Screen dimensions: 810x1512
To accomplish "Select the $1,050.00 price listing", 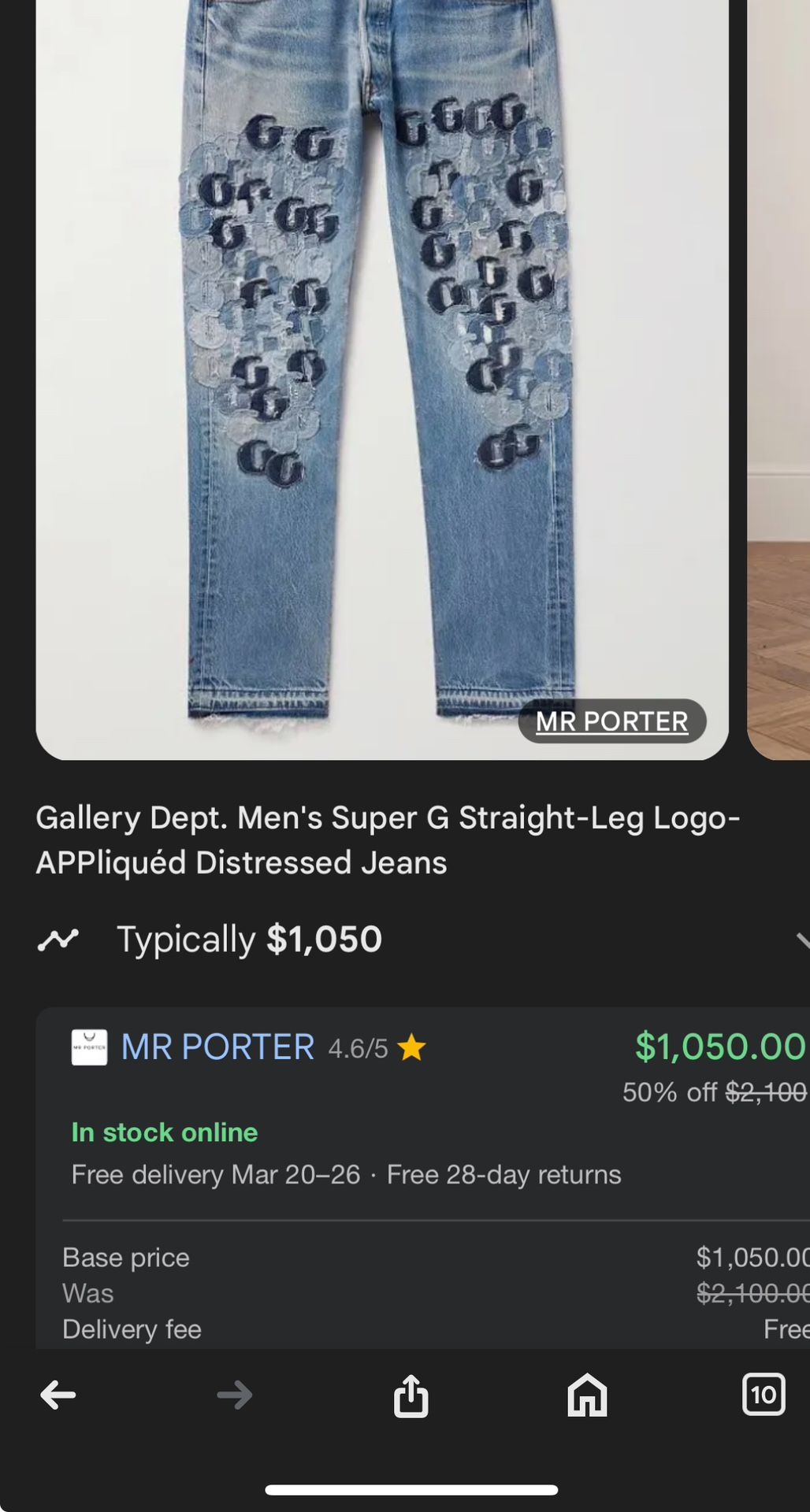I will pyautogui.click(x=719, y=1046).
